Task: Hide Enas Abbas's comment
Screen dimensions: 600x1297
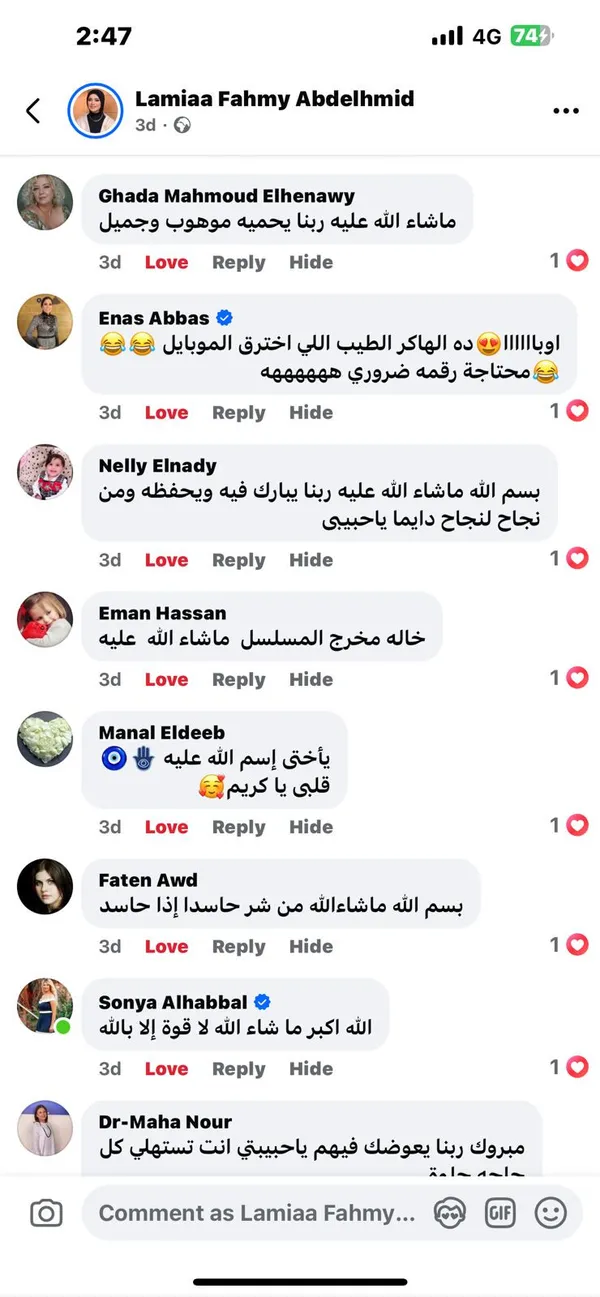Action: (311, 412)
